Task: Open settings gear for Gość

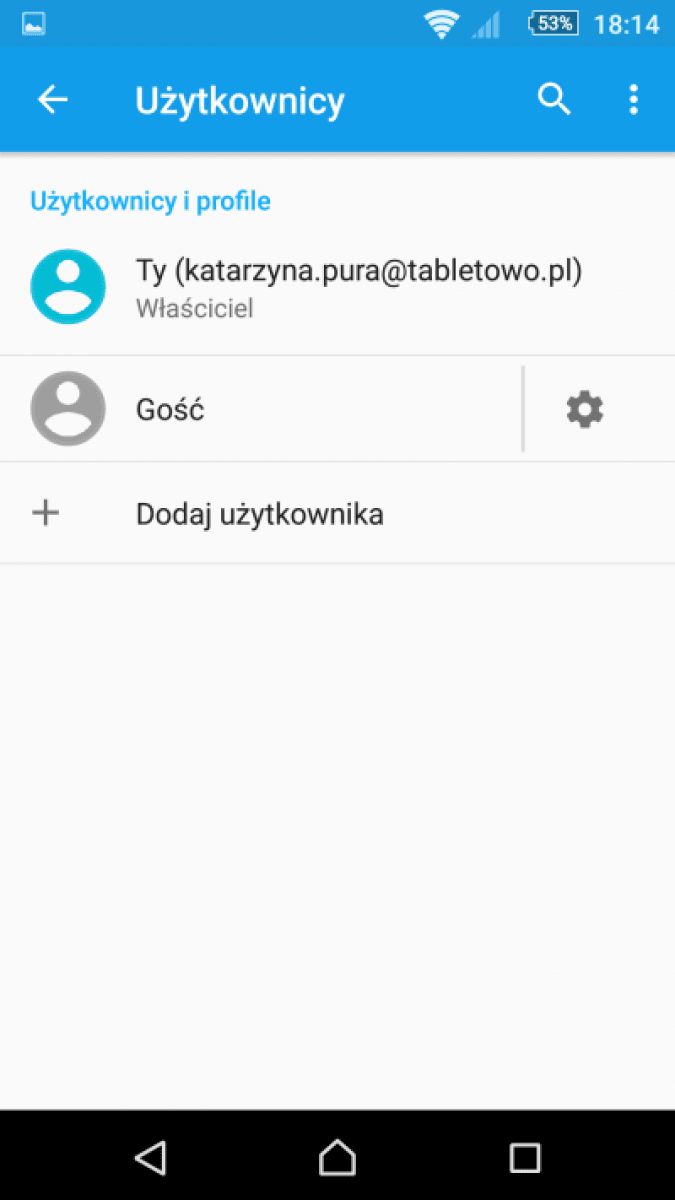Action: (x=585, y=409)
